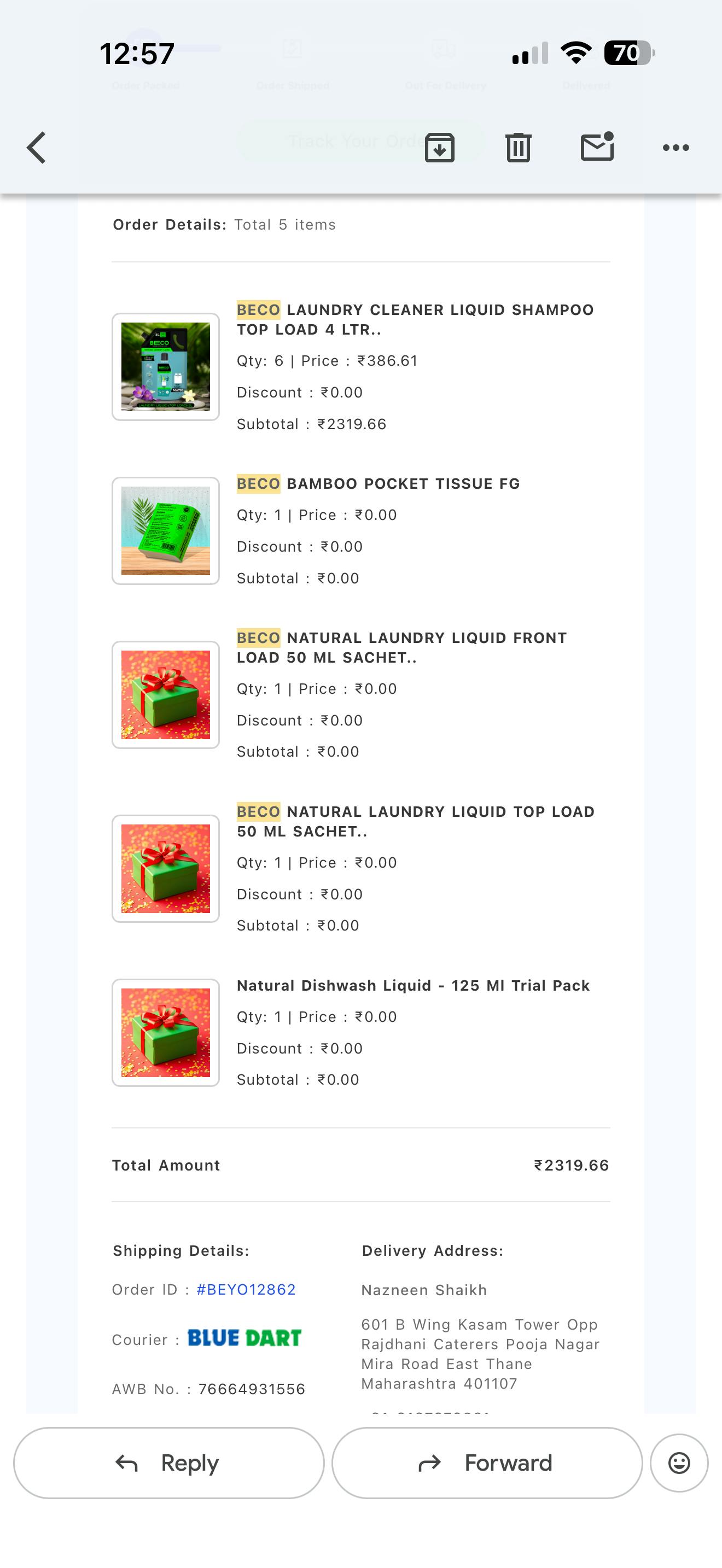
Task: Go back to the inbox
Action: [x=37, y=147]
